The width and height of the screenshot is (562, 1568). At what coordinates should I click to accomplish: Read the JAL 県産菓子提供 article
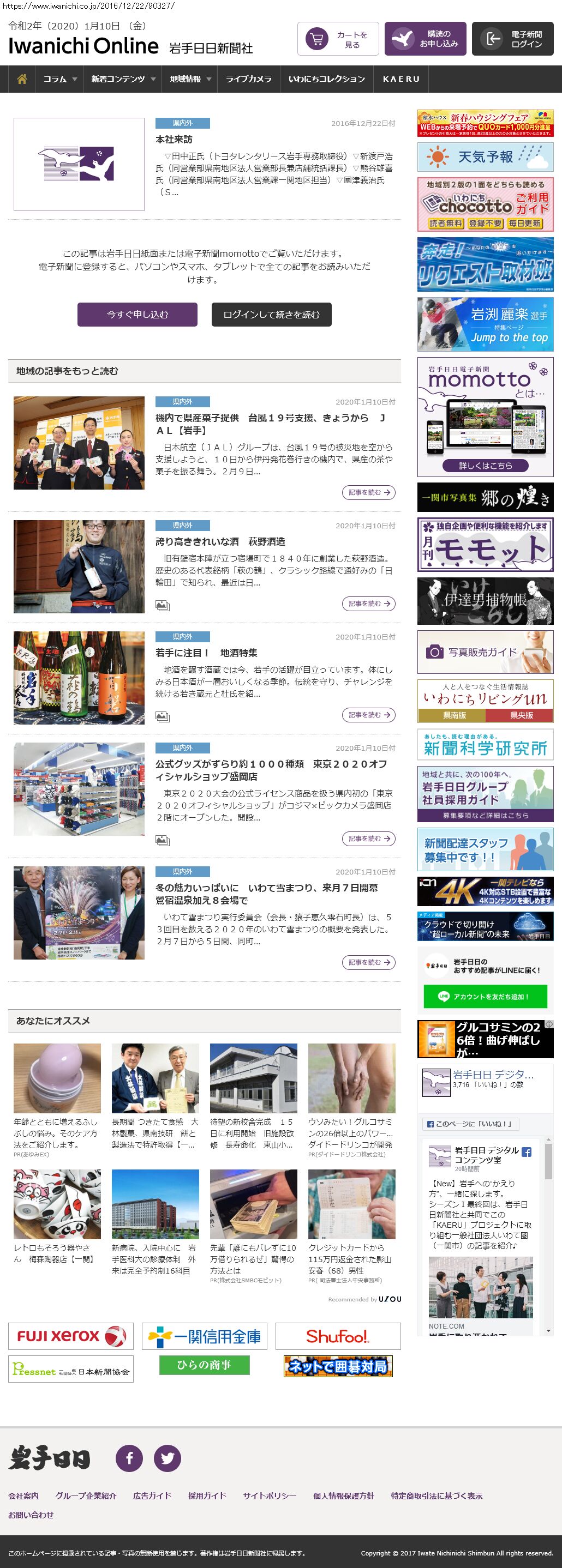tap(368, 492)
